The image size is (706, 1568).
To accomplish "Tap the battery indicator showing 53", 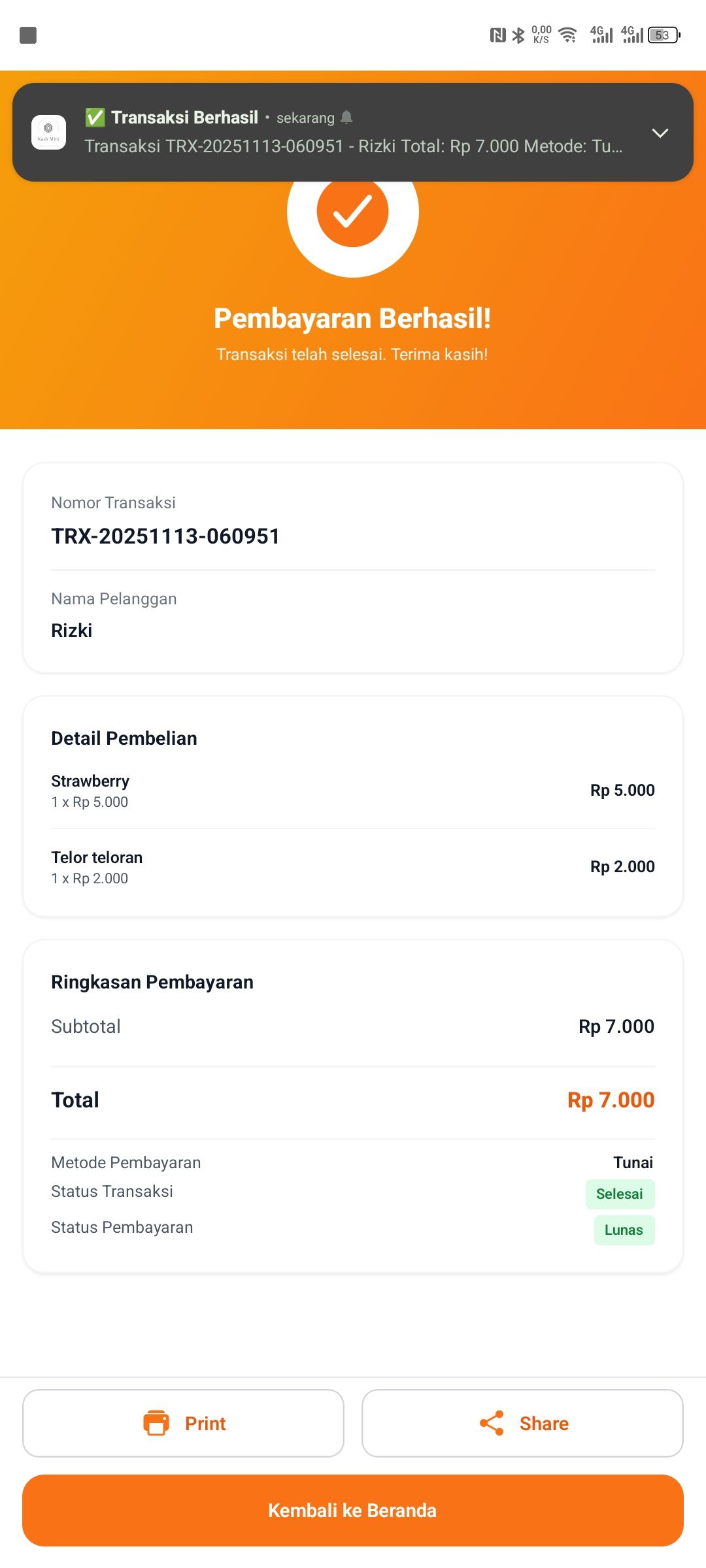I will [664, 35].
